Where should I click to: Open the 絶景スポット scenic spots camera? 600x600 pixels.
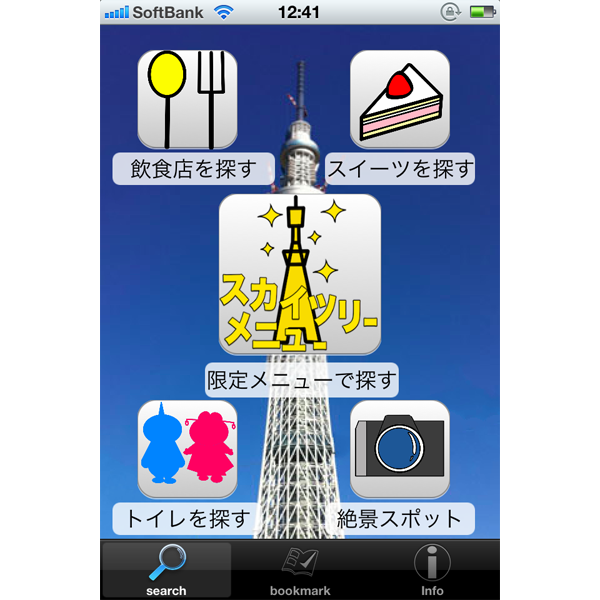400,450
